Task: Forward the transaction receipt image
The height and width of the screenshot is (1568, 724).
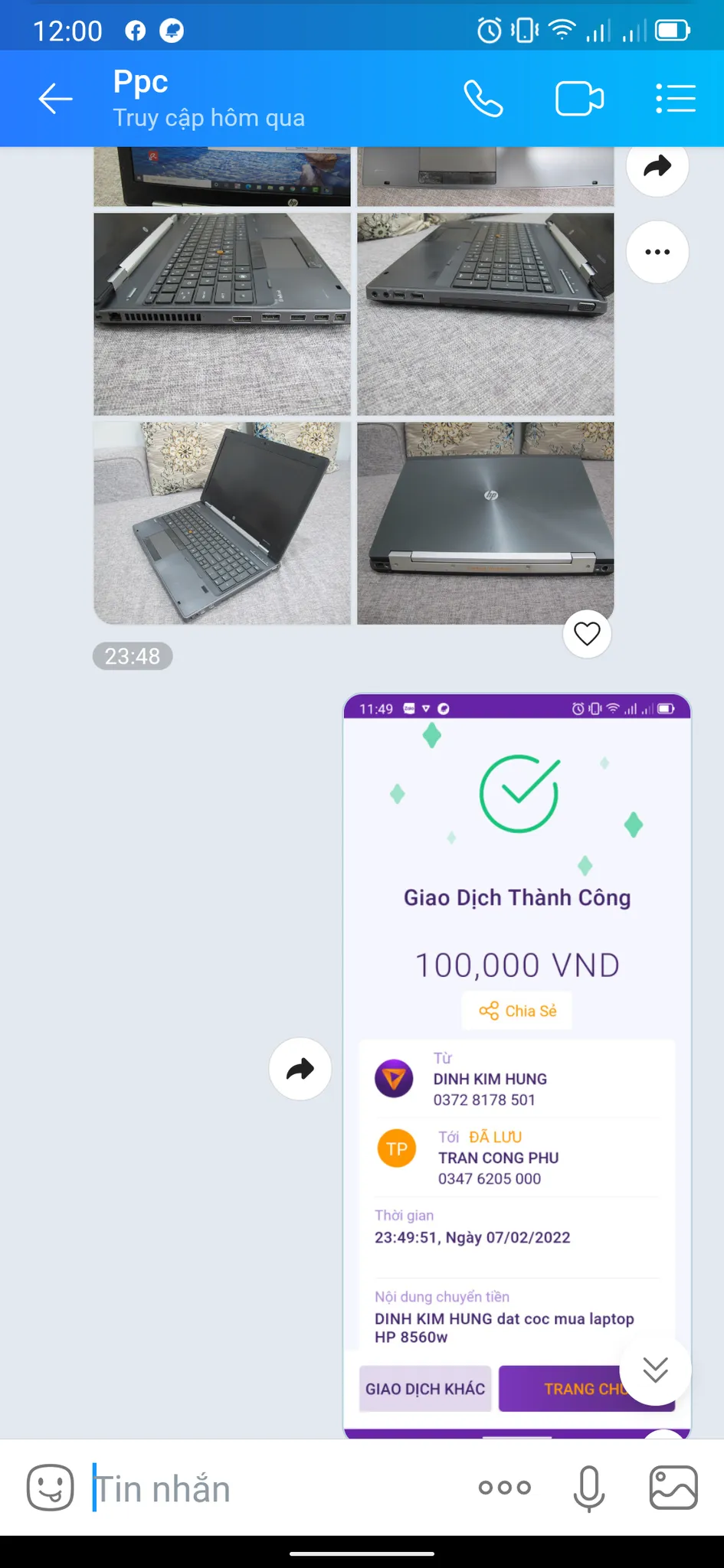Action: coord(300,1069)
